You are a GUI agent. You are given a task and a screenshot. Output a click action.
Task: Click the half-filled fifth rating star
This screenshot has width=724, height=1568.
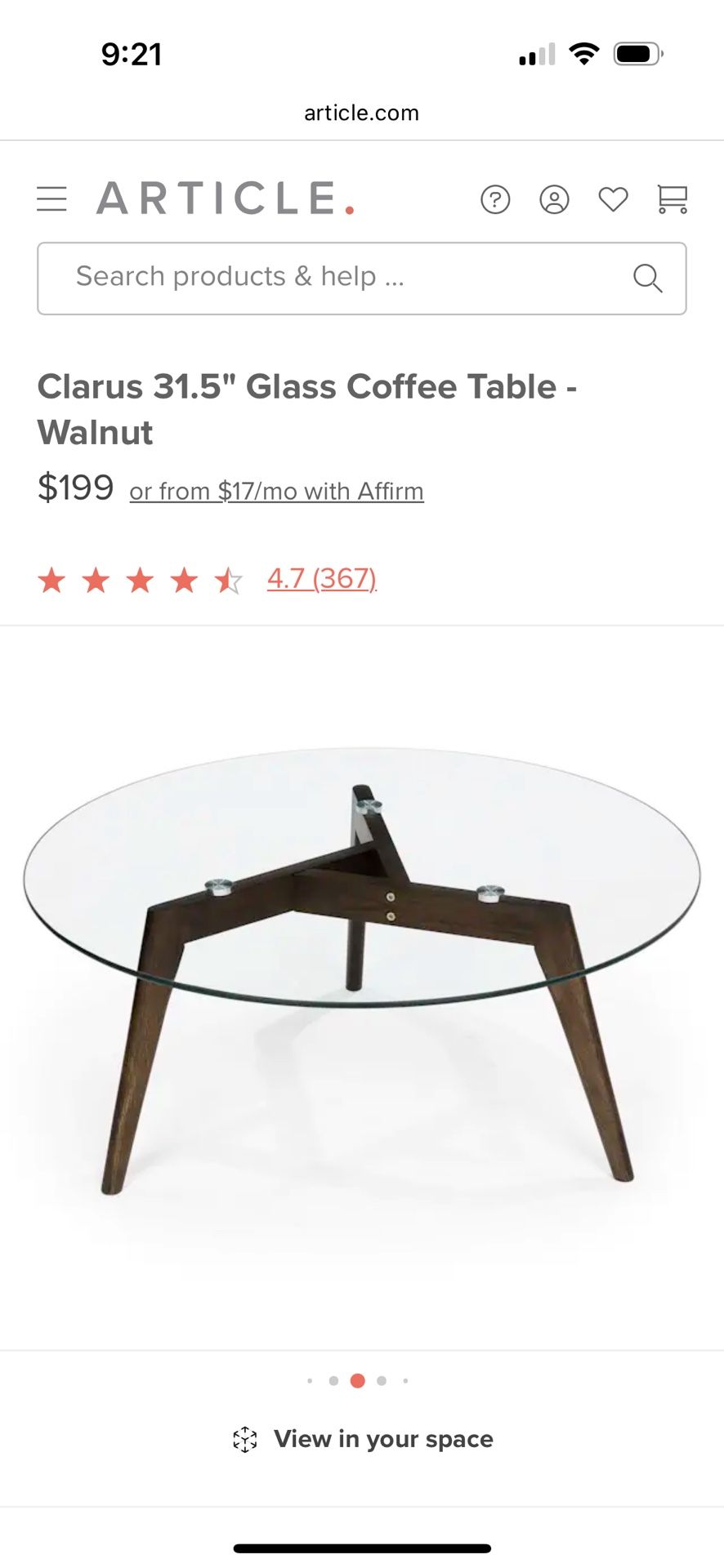(229, 580)
